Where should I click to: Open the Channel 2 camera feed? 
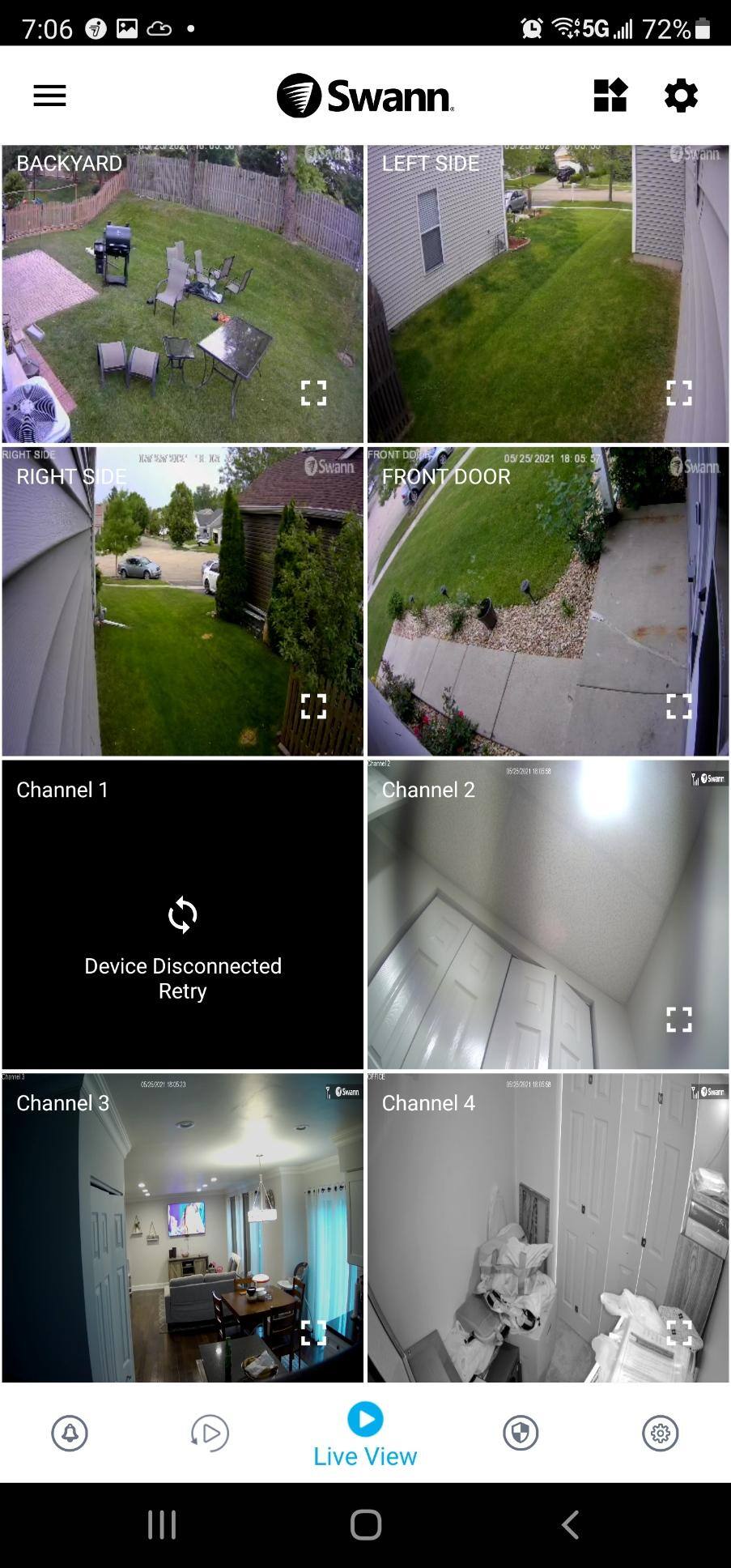547,914
